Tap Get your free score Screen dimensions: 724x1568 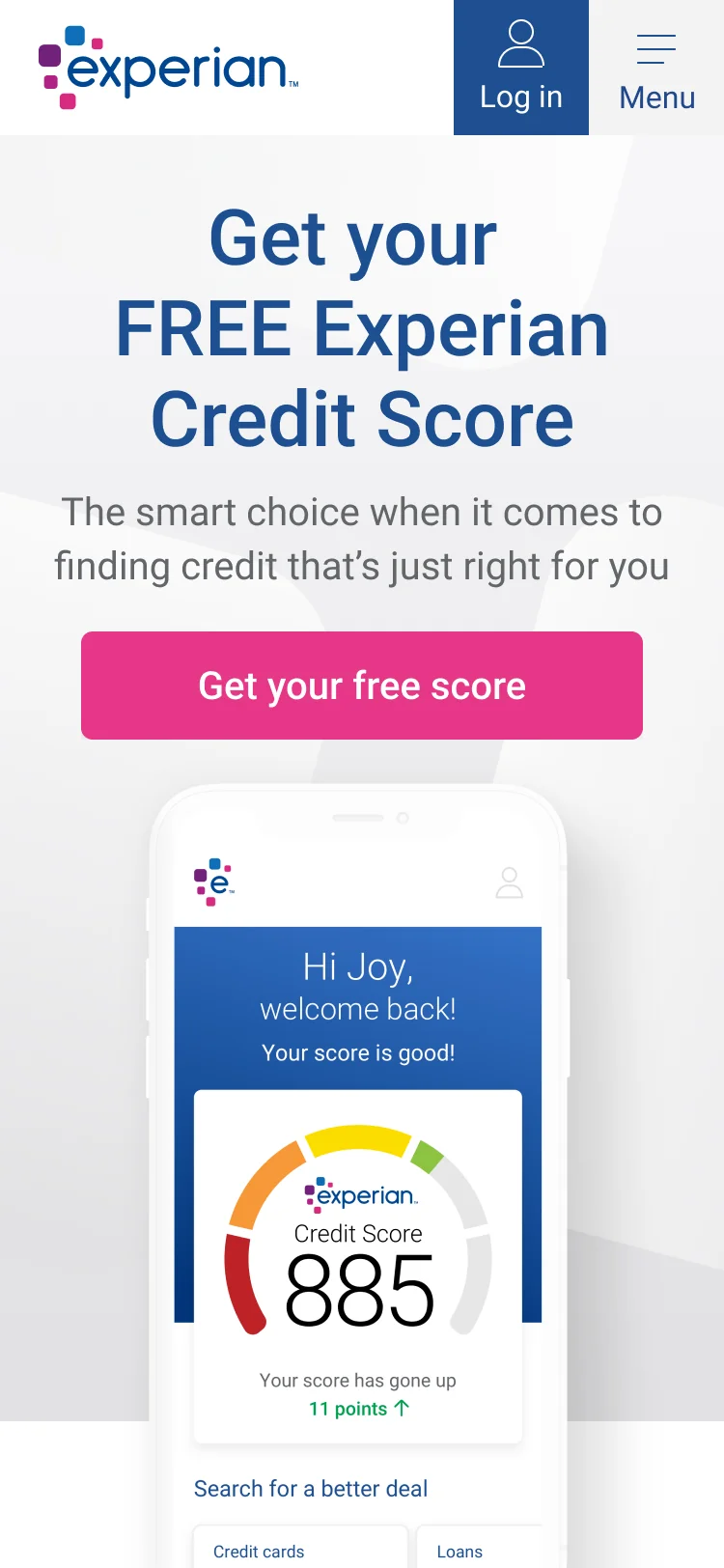(362, 686)
